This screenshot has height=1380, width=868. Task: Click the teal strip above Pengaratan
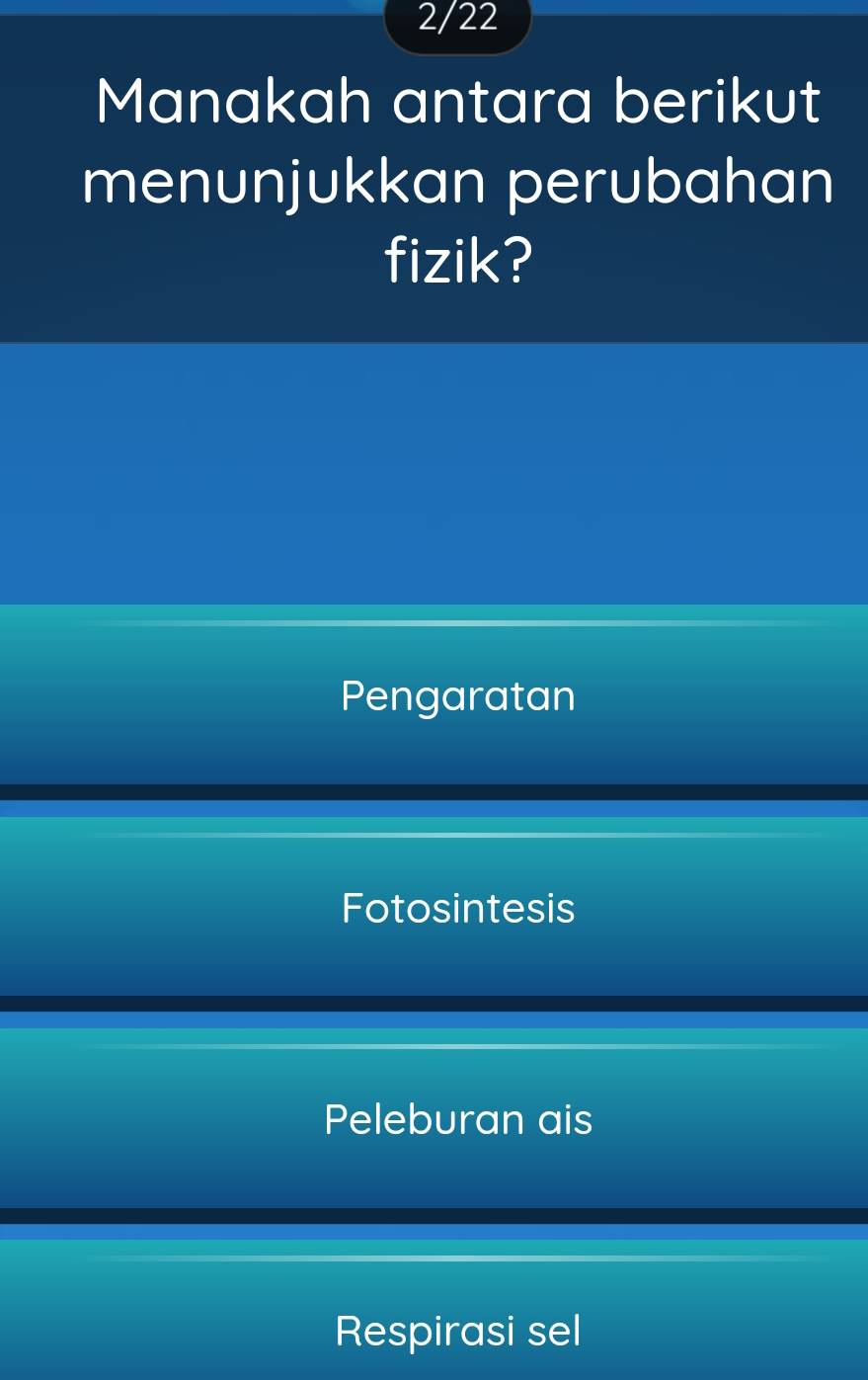coord(434,625)
